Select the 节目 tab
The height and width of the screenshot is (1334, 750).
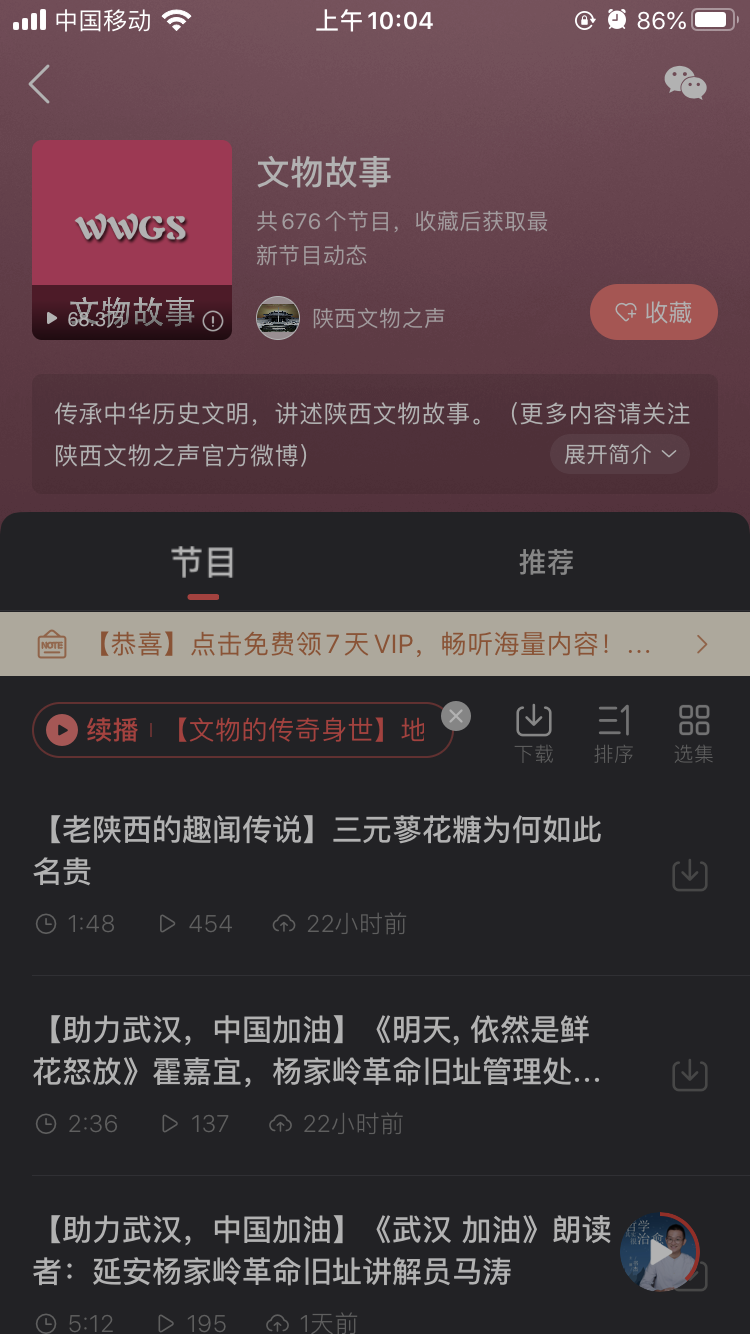pyautogui.click(x=203, y=563)
